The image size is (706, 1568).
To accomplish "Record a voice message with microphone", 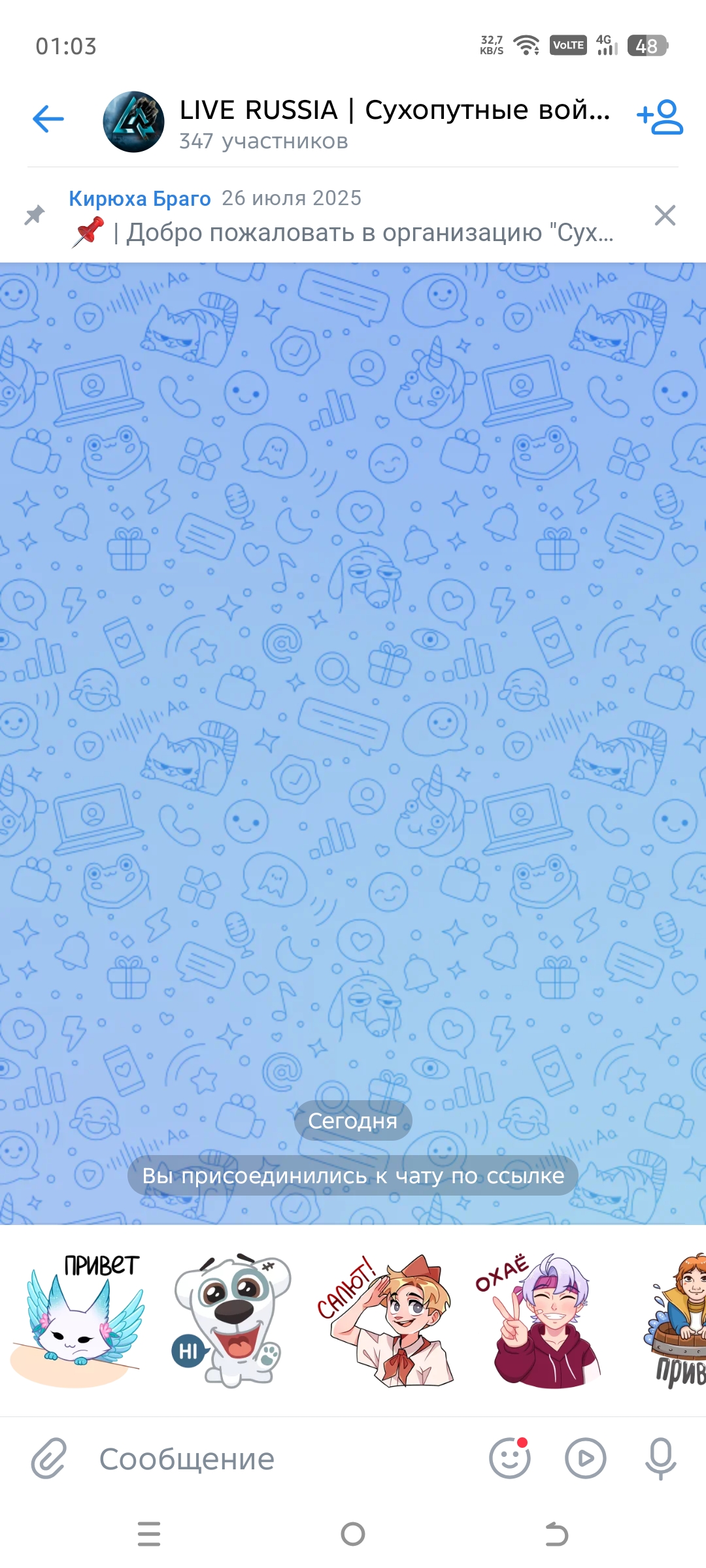I will click(660, 1458).
